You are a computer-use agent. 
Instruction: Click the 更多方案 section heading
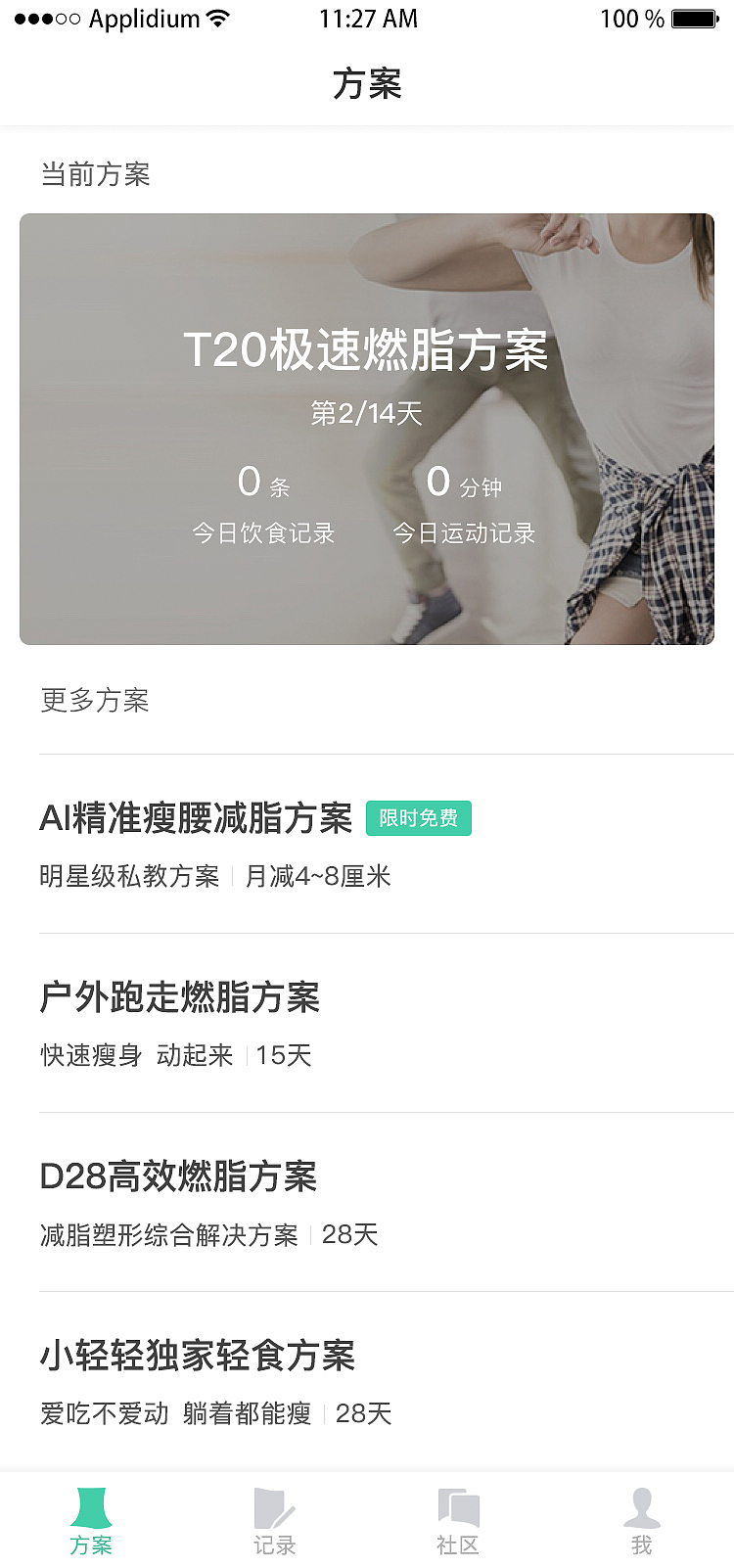(94, 701)
